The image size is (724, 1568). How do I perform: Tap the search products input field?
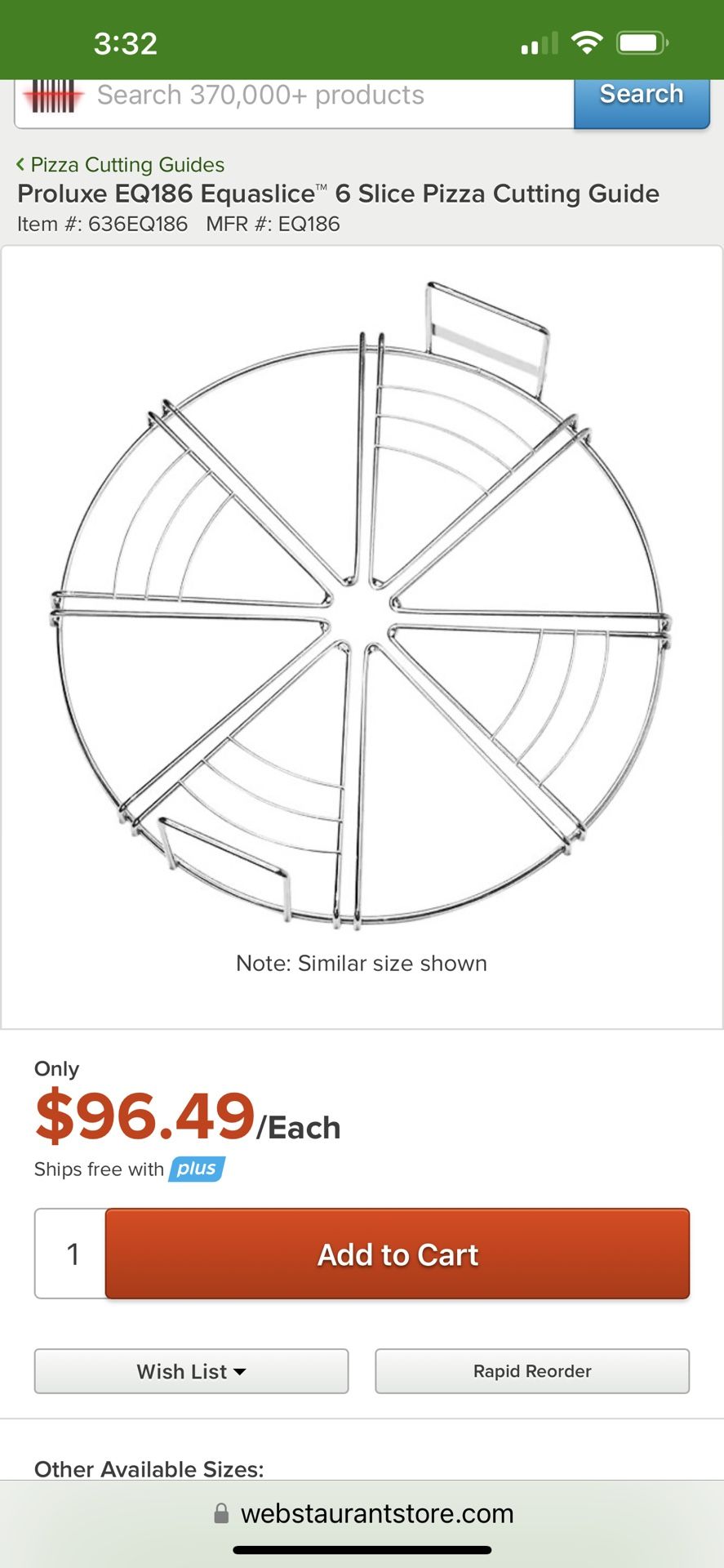pyautogui.click(x=326, y=96)
